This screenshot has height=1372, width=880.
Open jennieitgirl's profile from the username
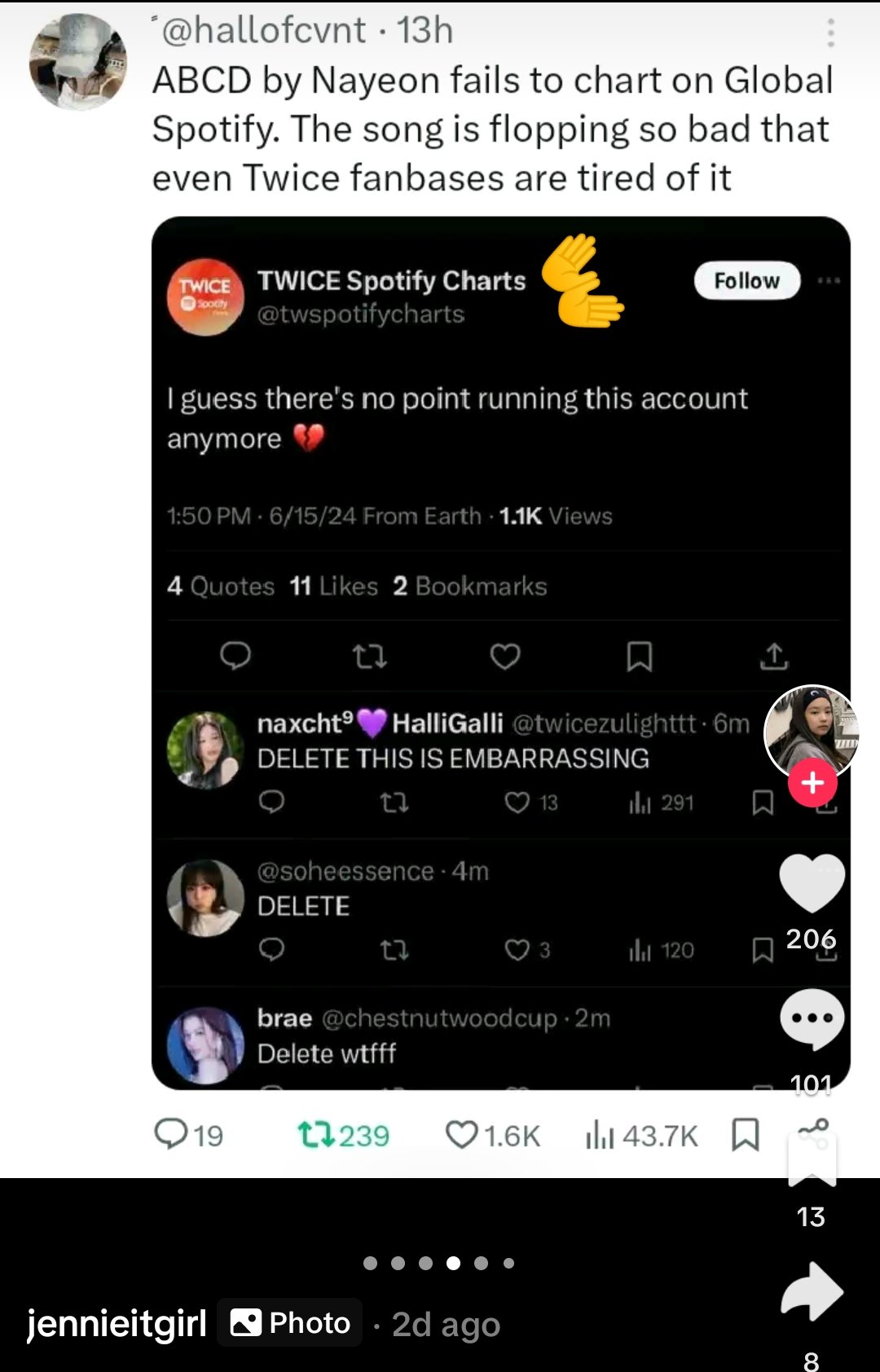pyautogui.click(x=117, y=1323)
